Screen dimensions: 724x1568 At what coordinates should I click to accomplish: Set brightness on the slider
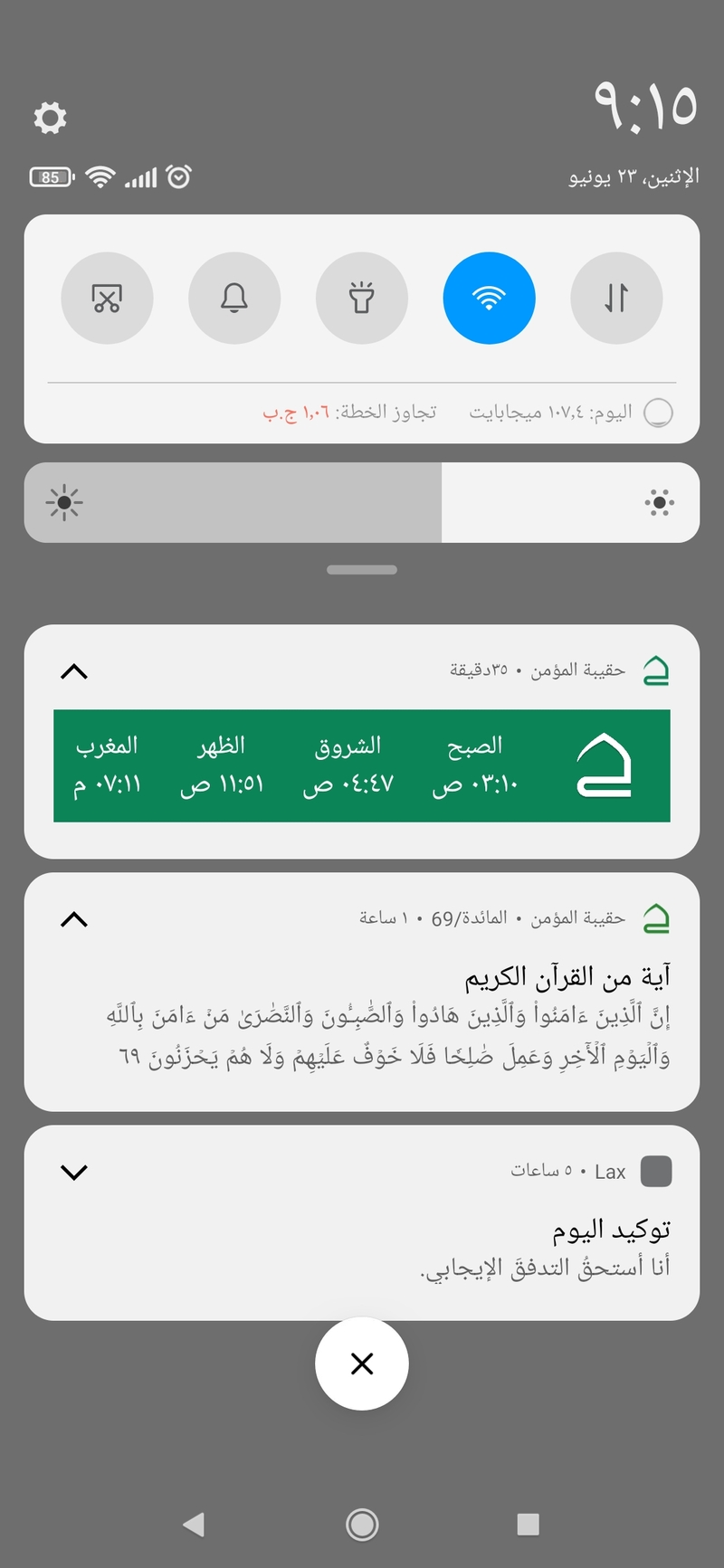tap(362, 503)
